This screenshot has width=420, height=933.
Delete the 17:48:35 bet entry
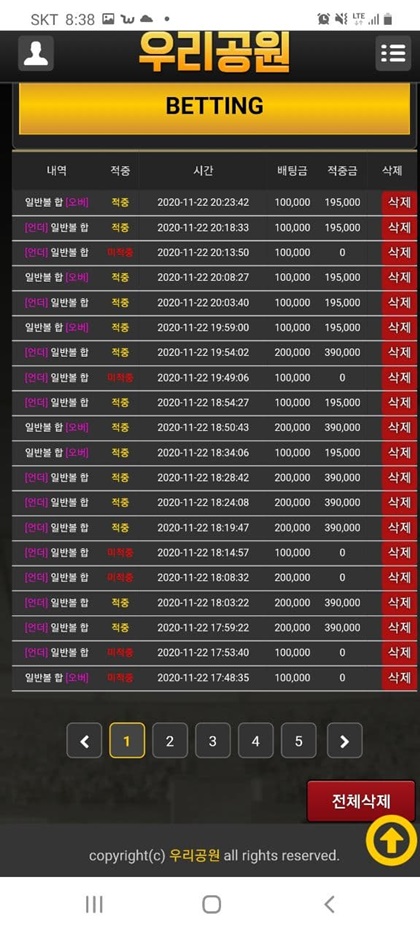[x=399, y=677]
